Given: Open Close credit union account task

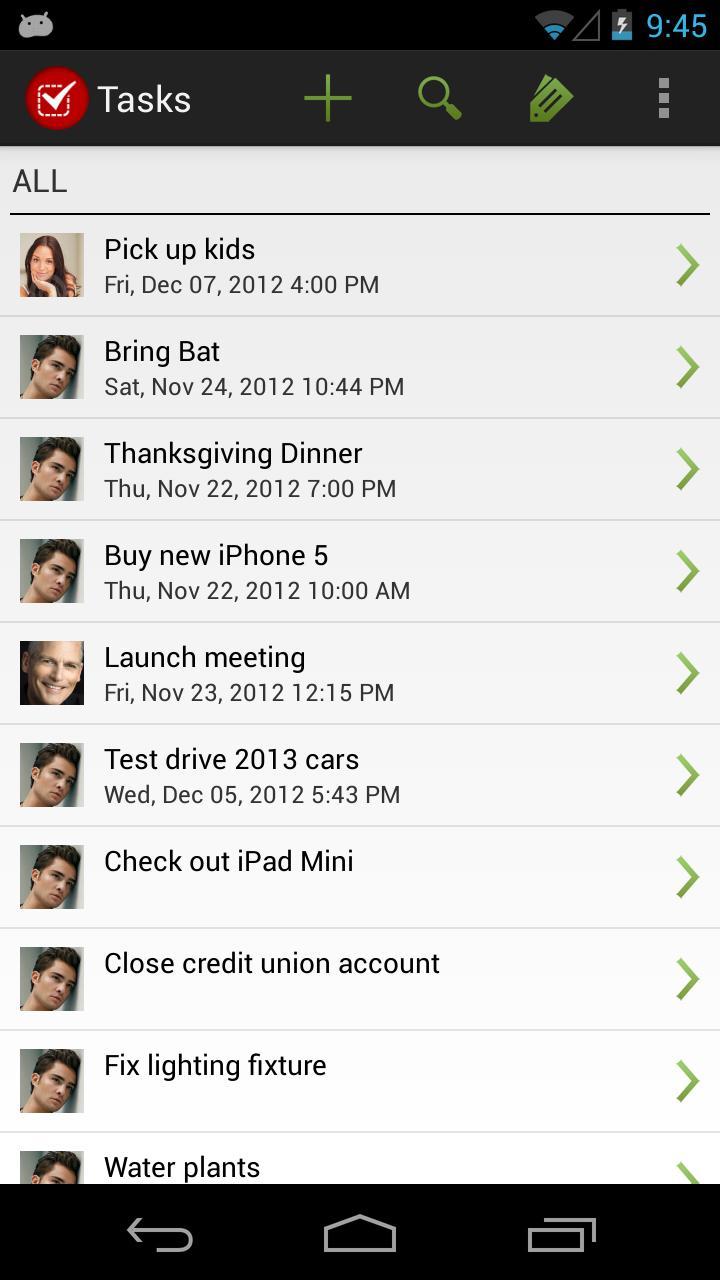Looking at the screenshot, I should point(360,980).
